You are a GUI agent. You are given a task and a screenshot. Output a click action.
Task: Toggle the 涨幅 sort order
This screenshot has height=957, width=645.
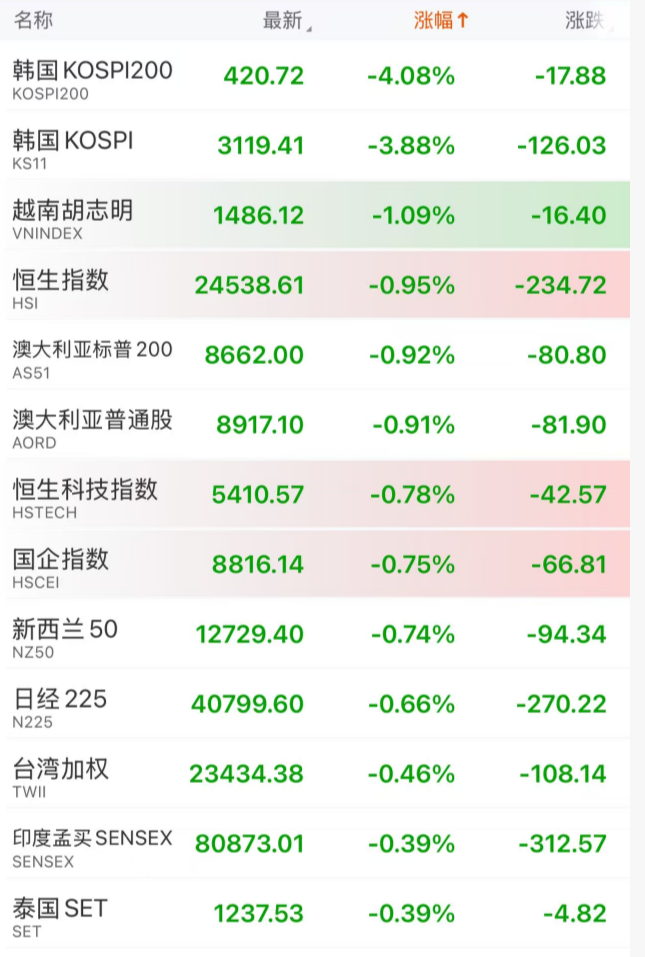(x=440, y=20)
